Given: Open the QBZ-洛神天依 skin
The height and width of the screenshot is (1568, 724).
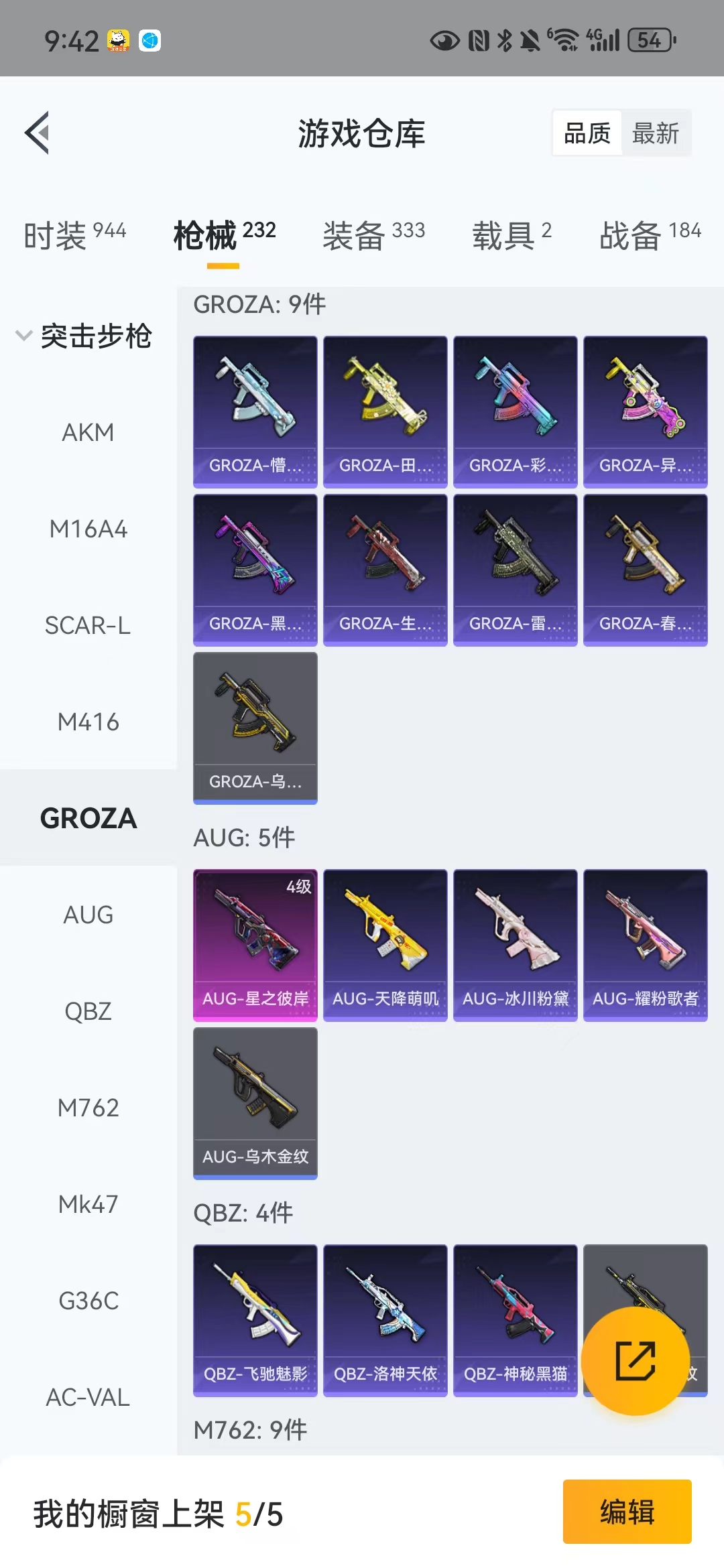Looking at the screenshot, I should click(385, 1321).
